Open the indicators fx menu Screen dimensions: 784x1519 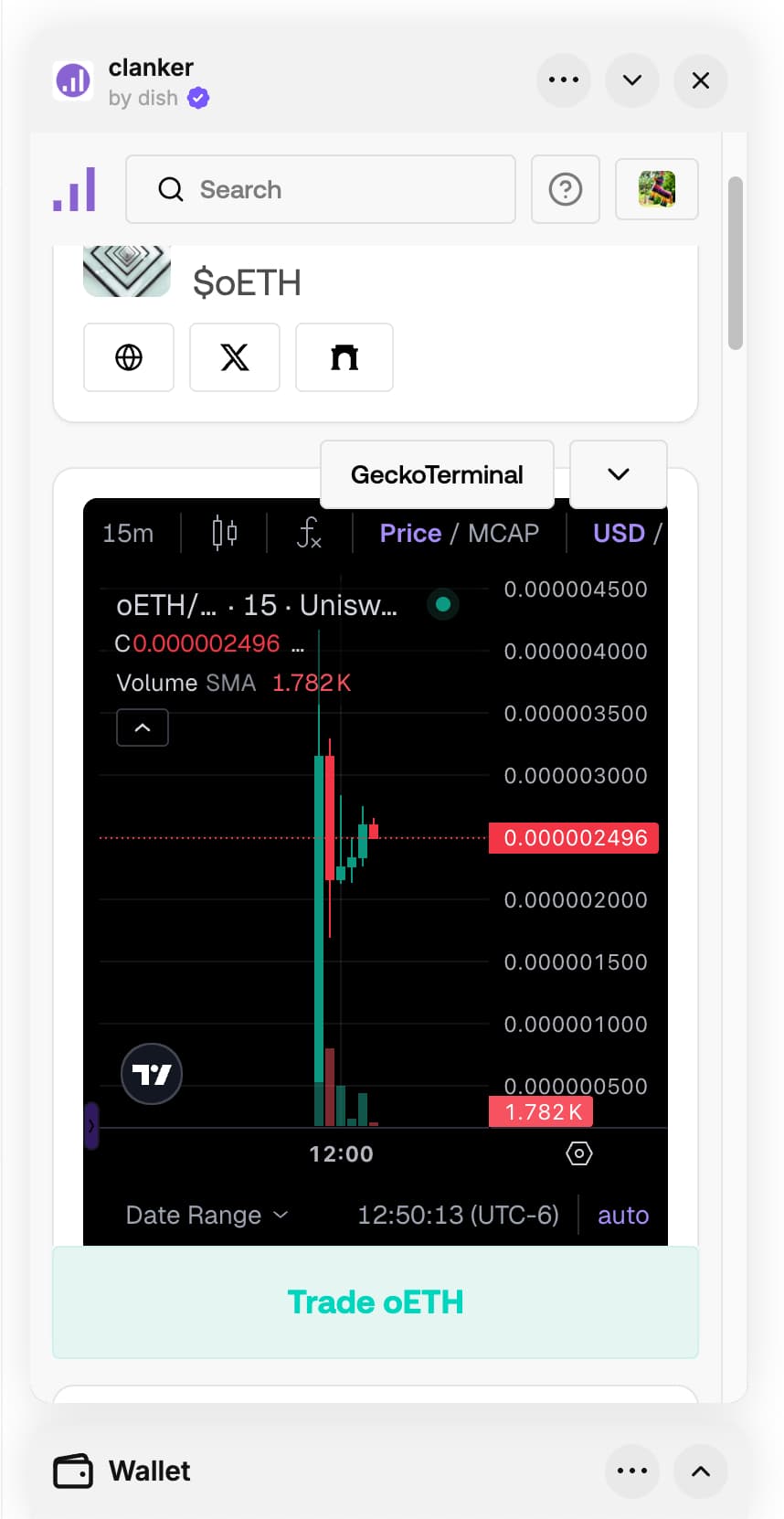pos(309,533)
